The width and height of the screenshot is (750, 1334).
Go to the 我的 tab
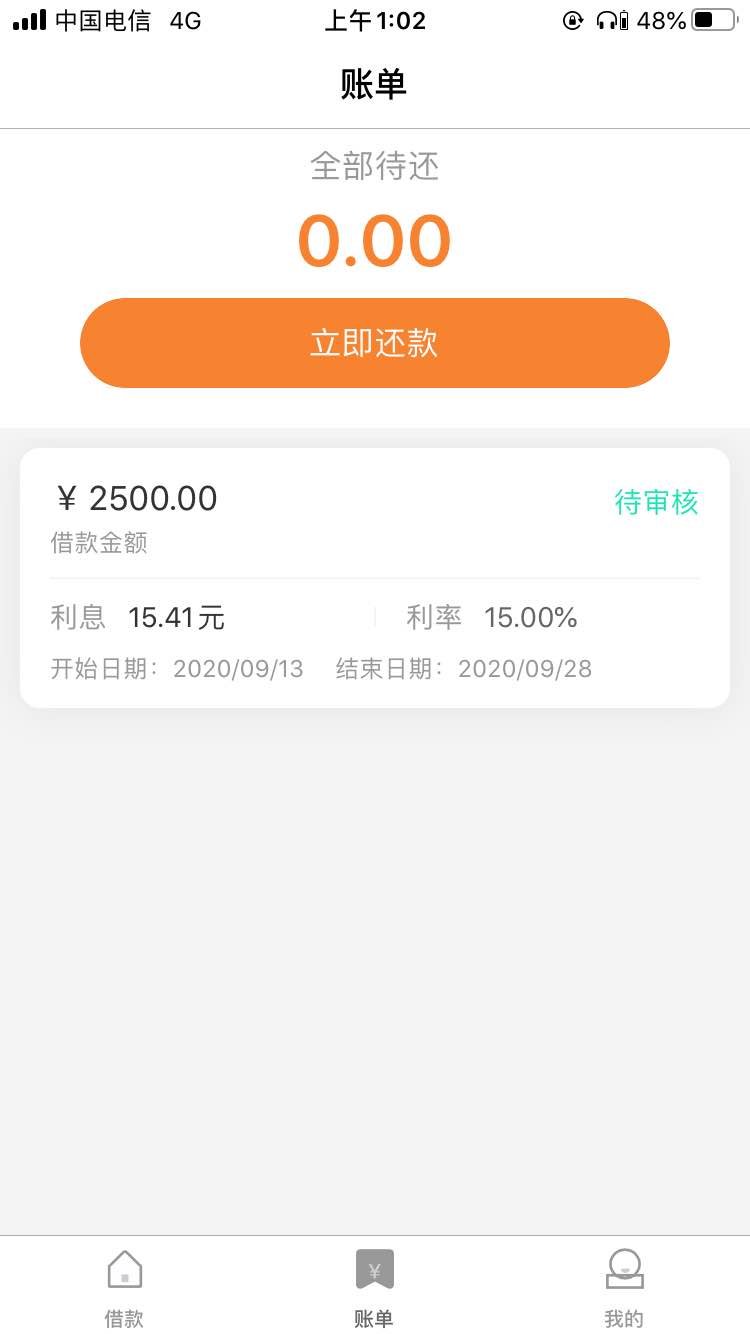[625, 1288]
